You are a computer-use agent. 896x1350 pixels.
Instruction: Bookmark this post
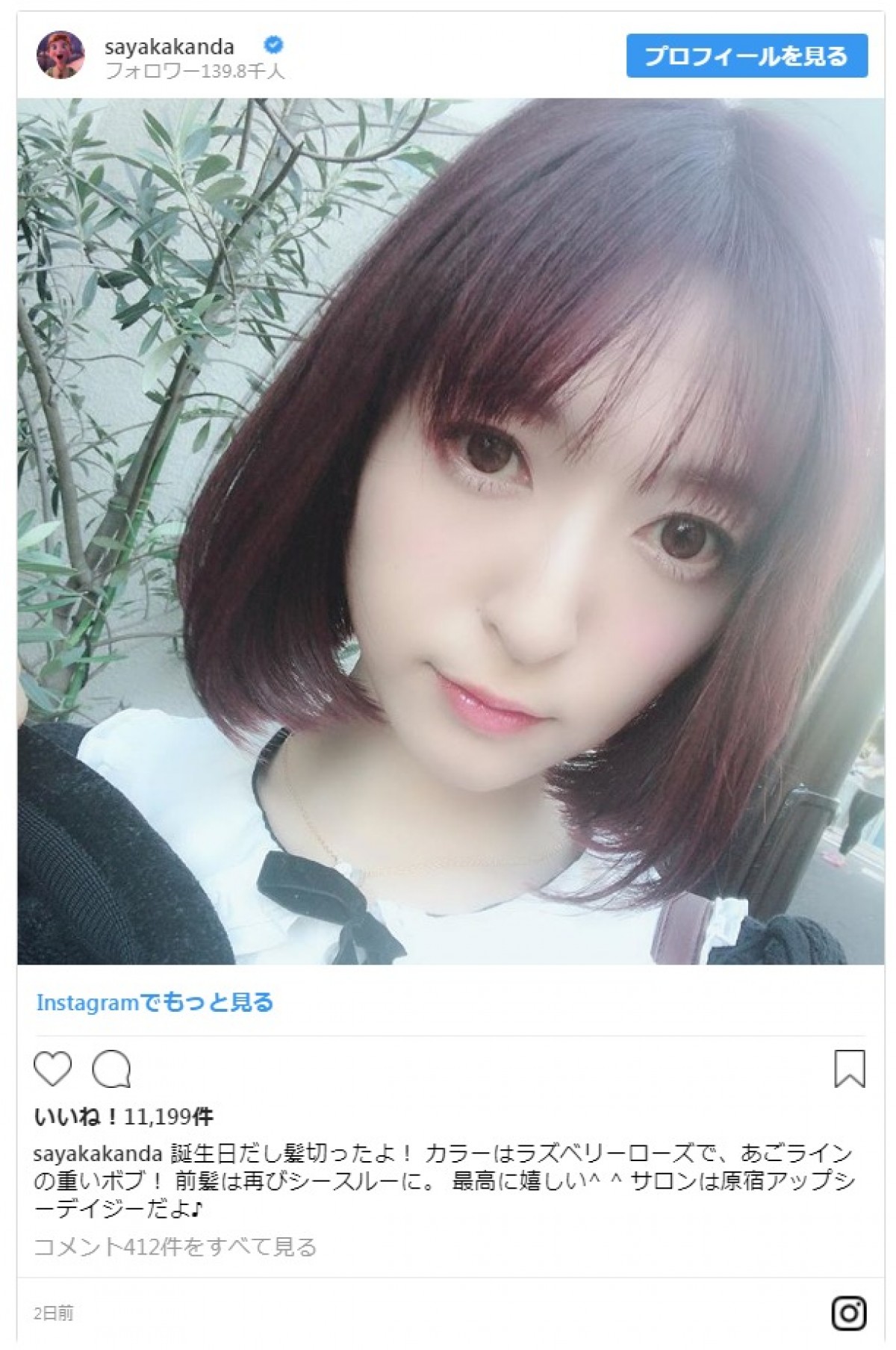pos(849,1069)
